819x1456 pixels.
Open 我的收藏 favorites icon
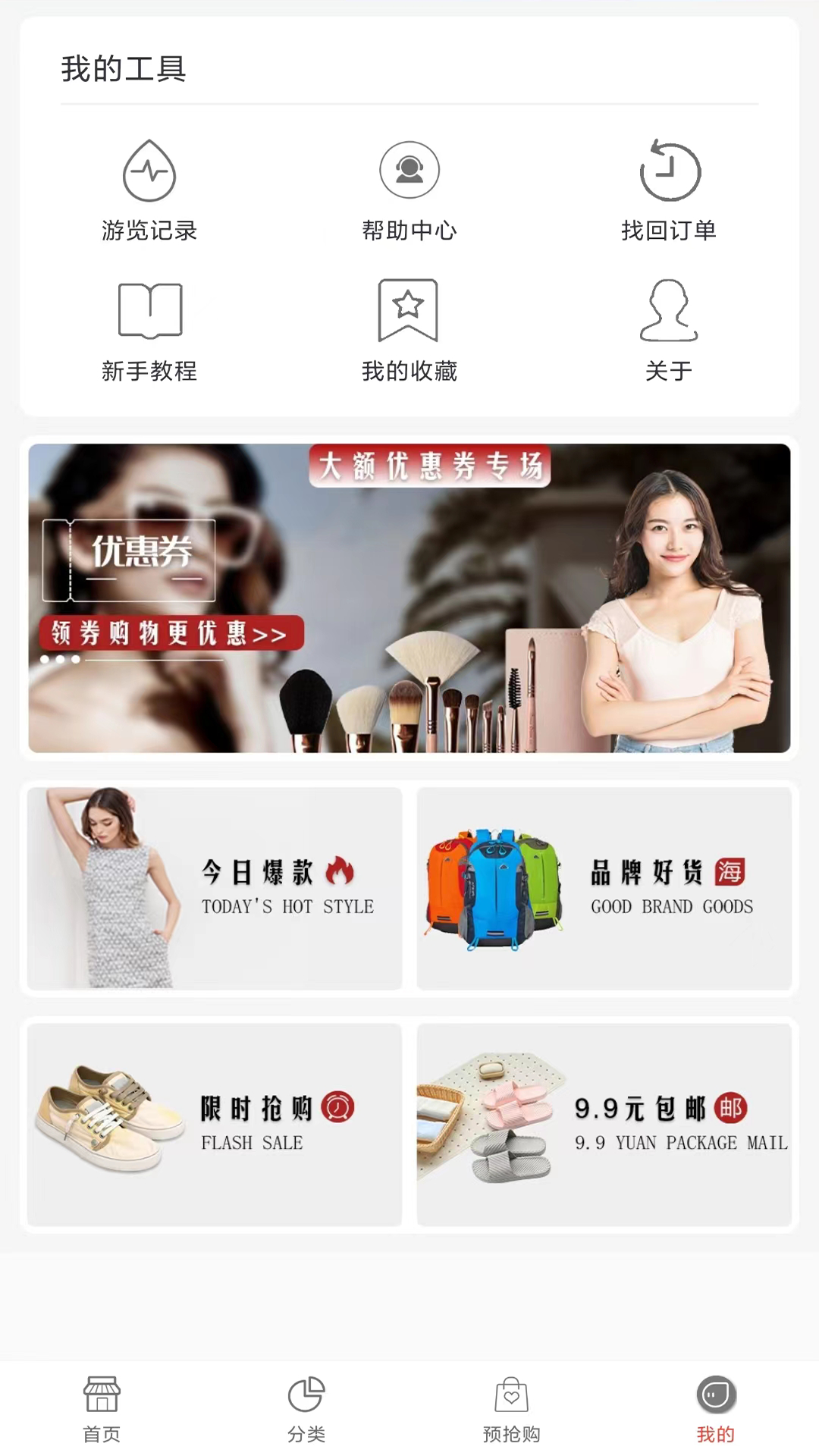coord(409,312)
